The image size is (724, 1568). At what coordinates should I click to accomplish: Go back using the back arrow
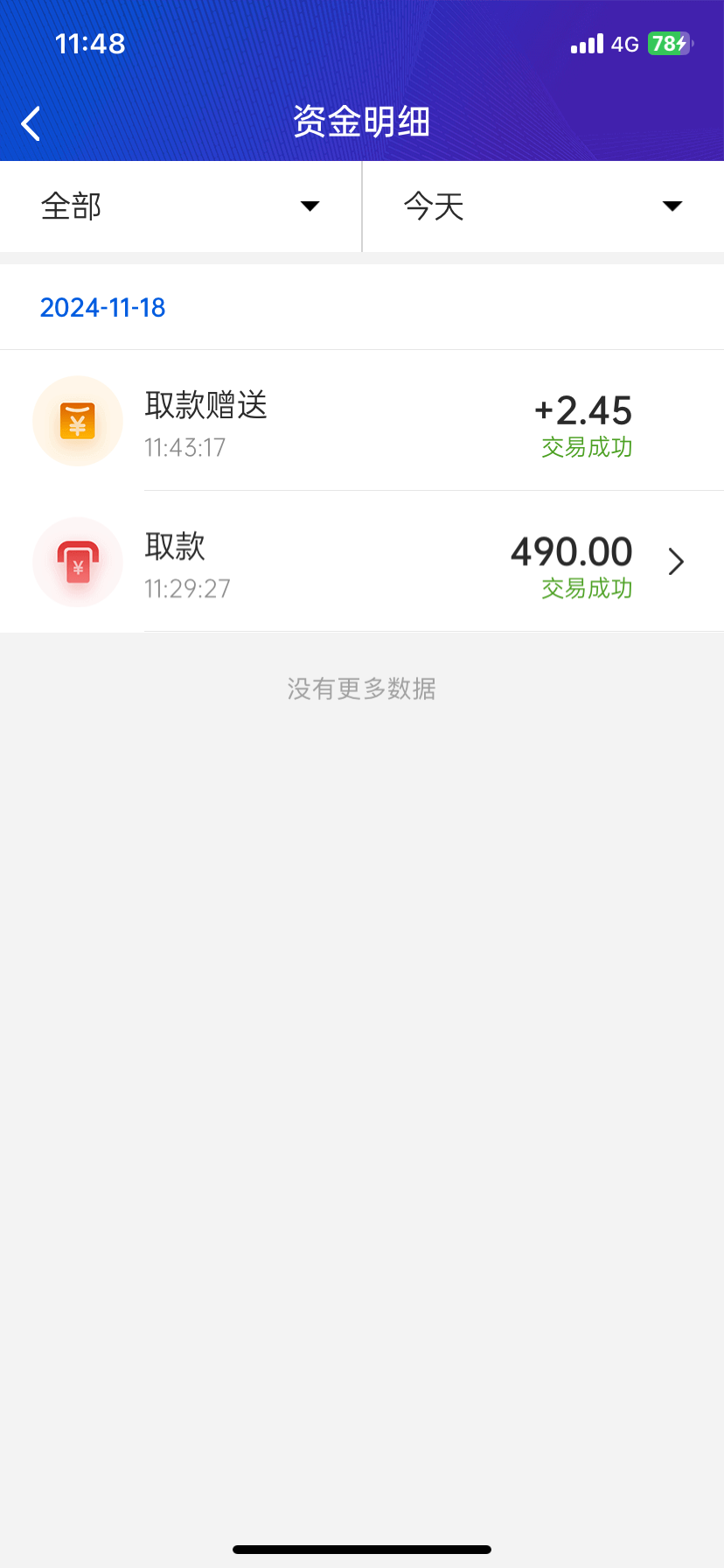click(31, 123)
